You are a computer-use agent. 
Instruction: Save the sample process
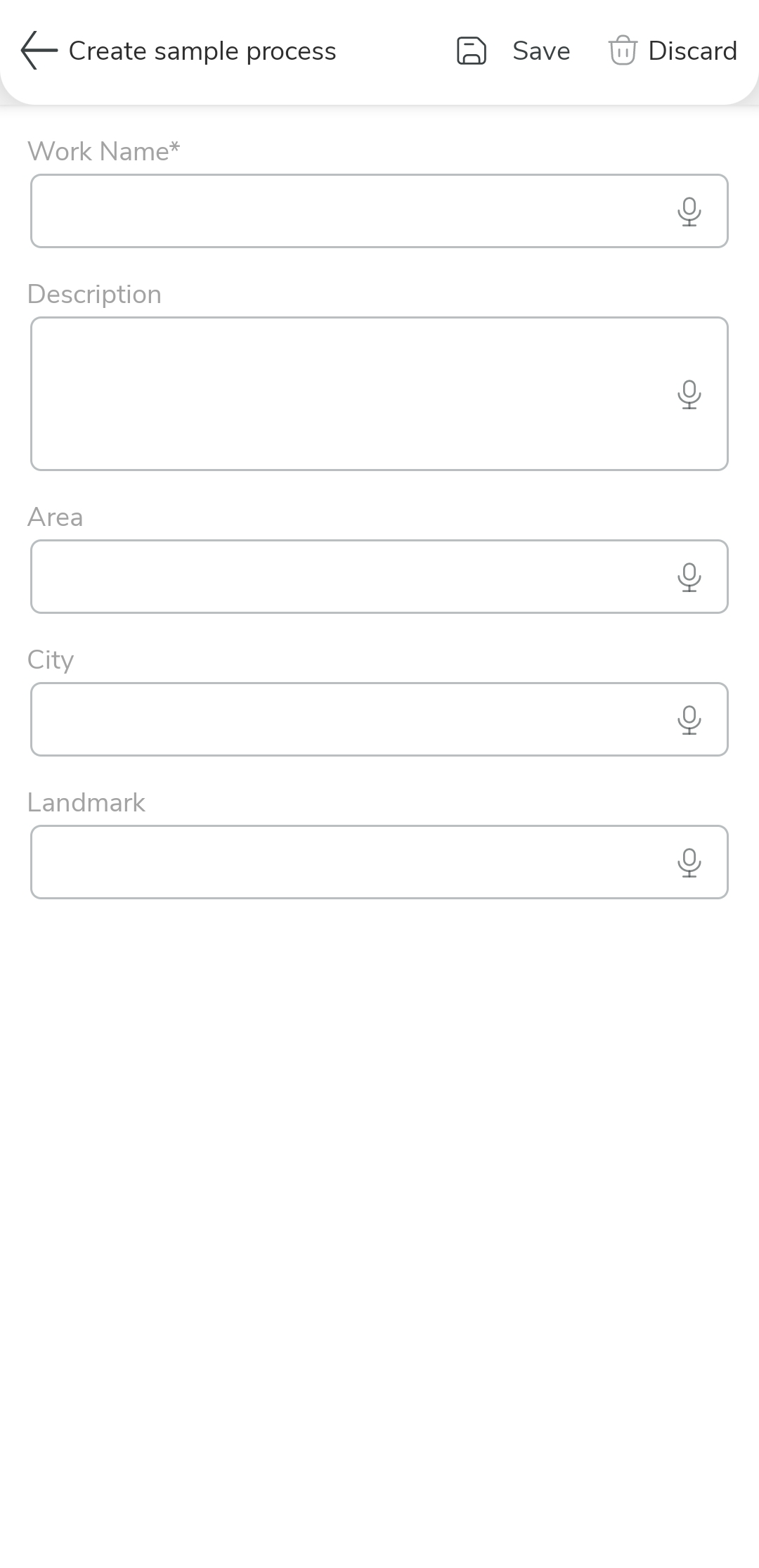[x=514, y=51]
